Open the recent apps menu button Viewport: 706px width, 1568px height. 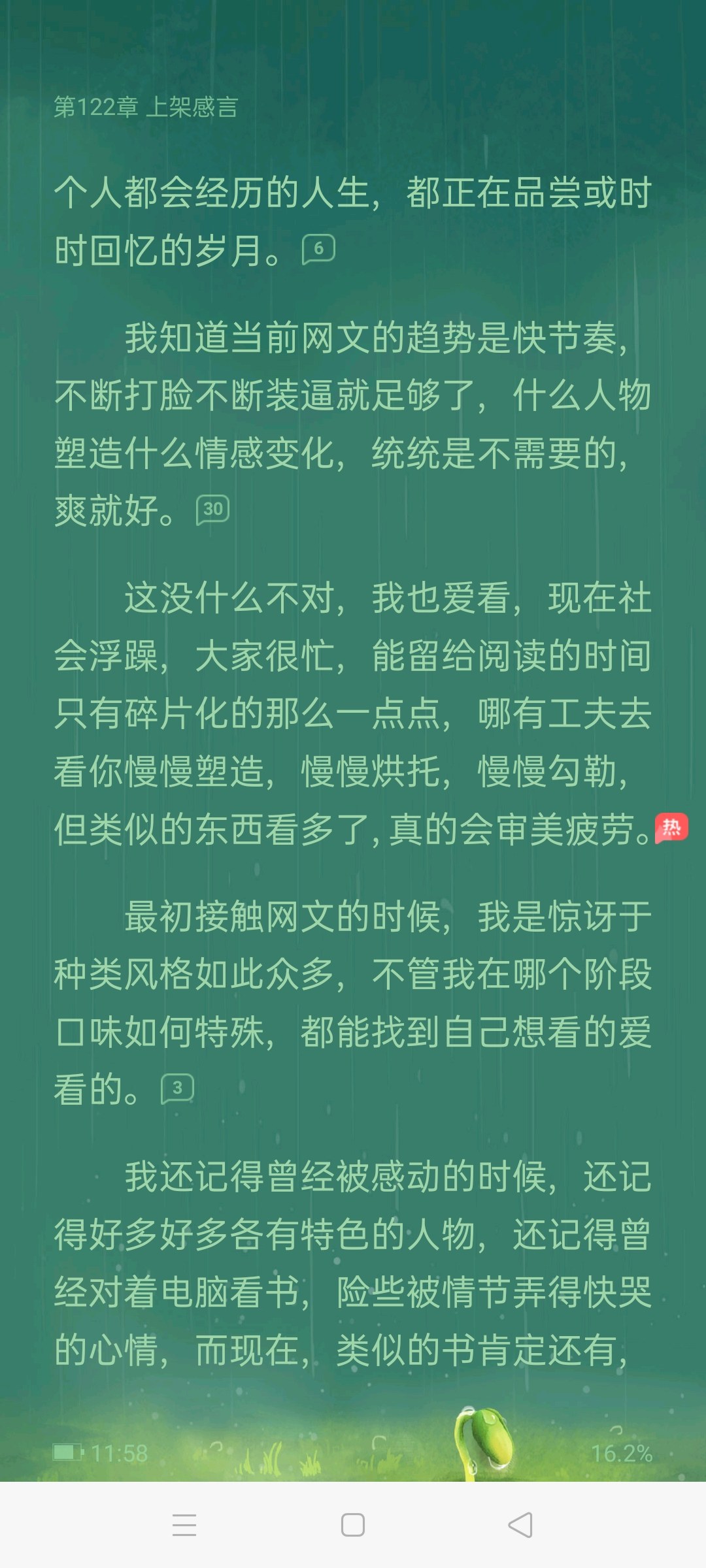pyautogui.click(x=184, y=1525)
